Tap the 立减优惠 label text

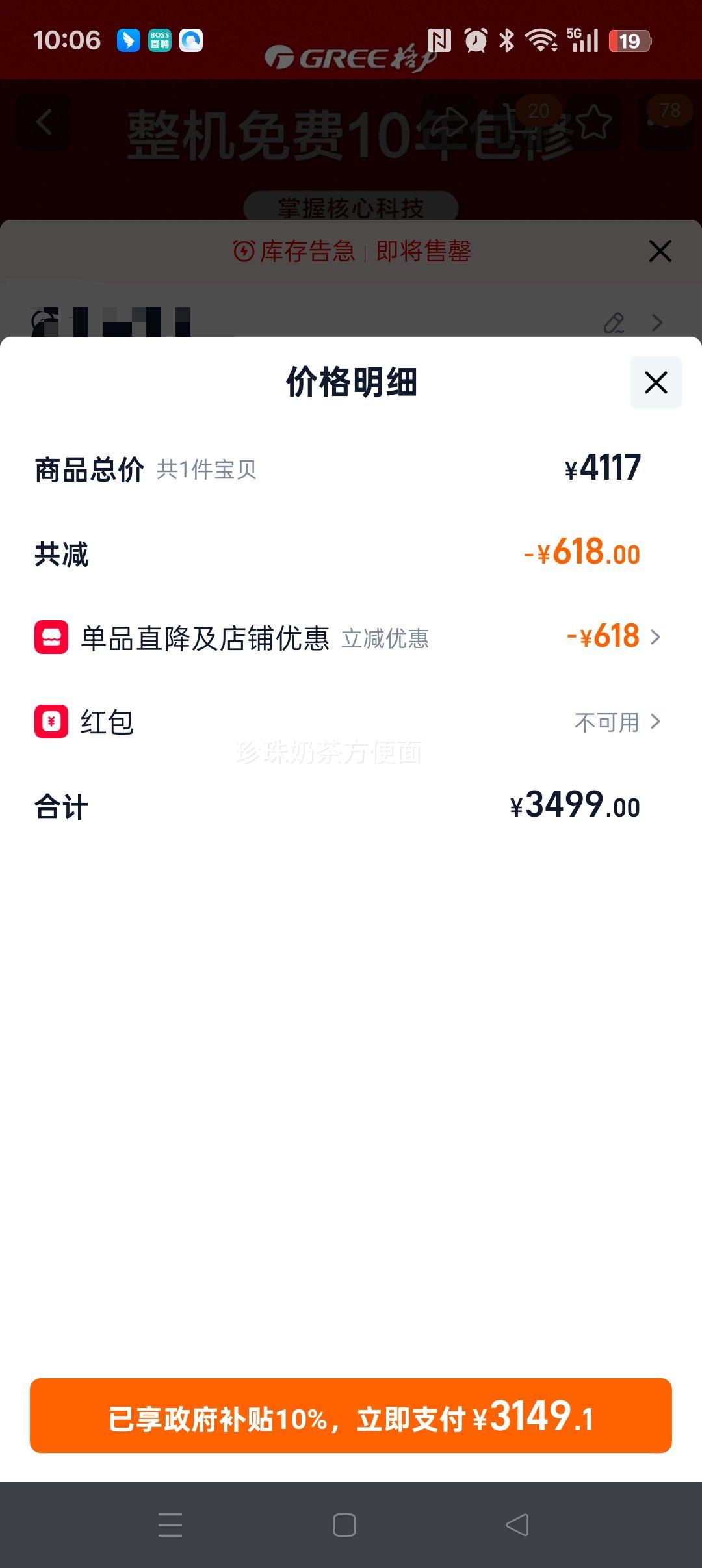[385, 640]
